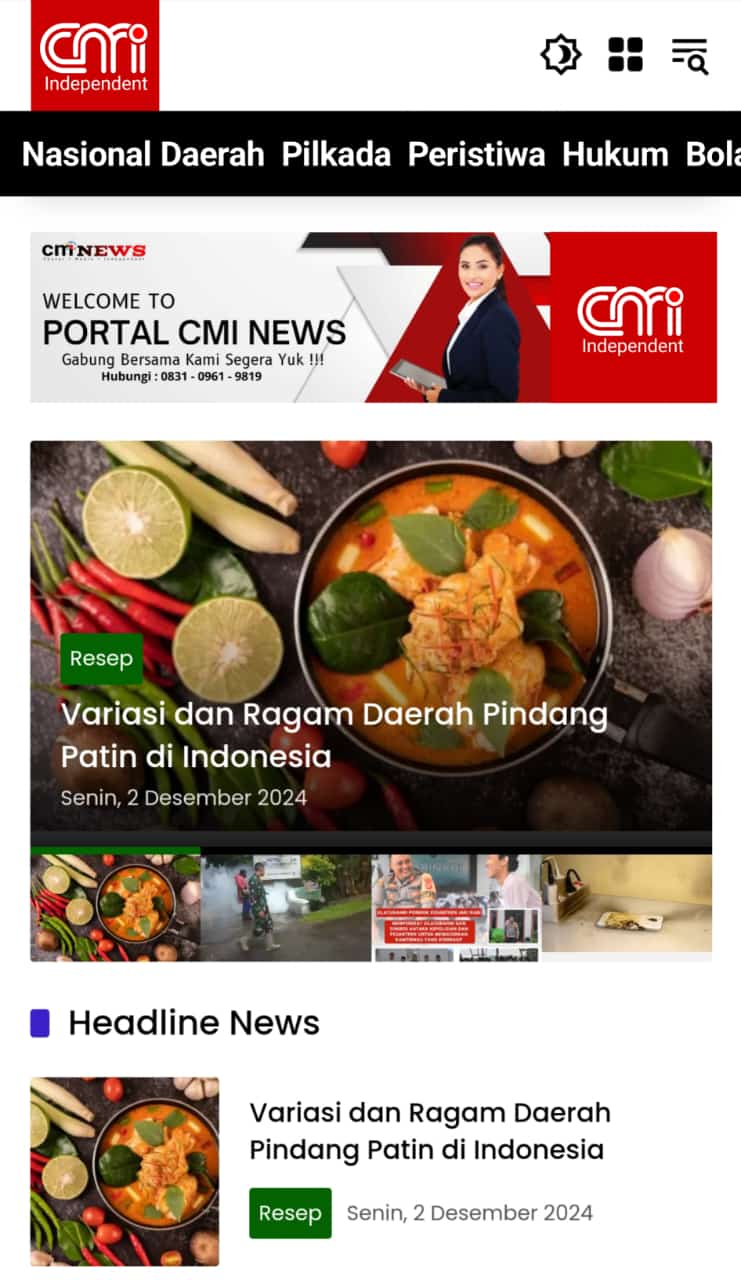This screenshot has width=741, height=1280.
Task: Open the Headline News article image
Action: (x=124, y=1171)
